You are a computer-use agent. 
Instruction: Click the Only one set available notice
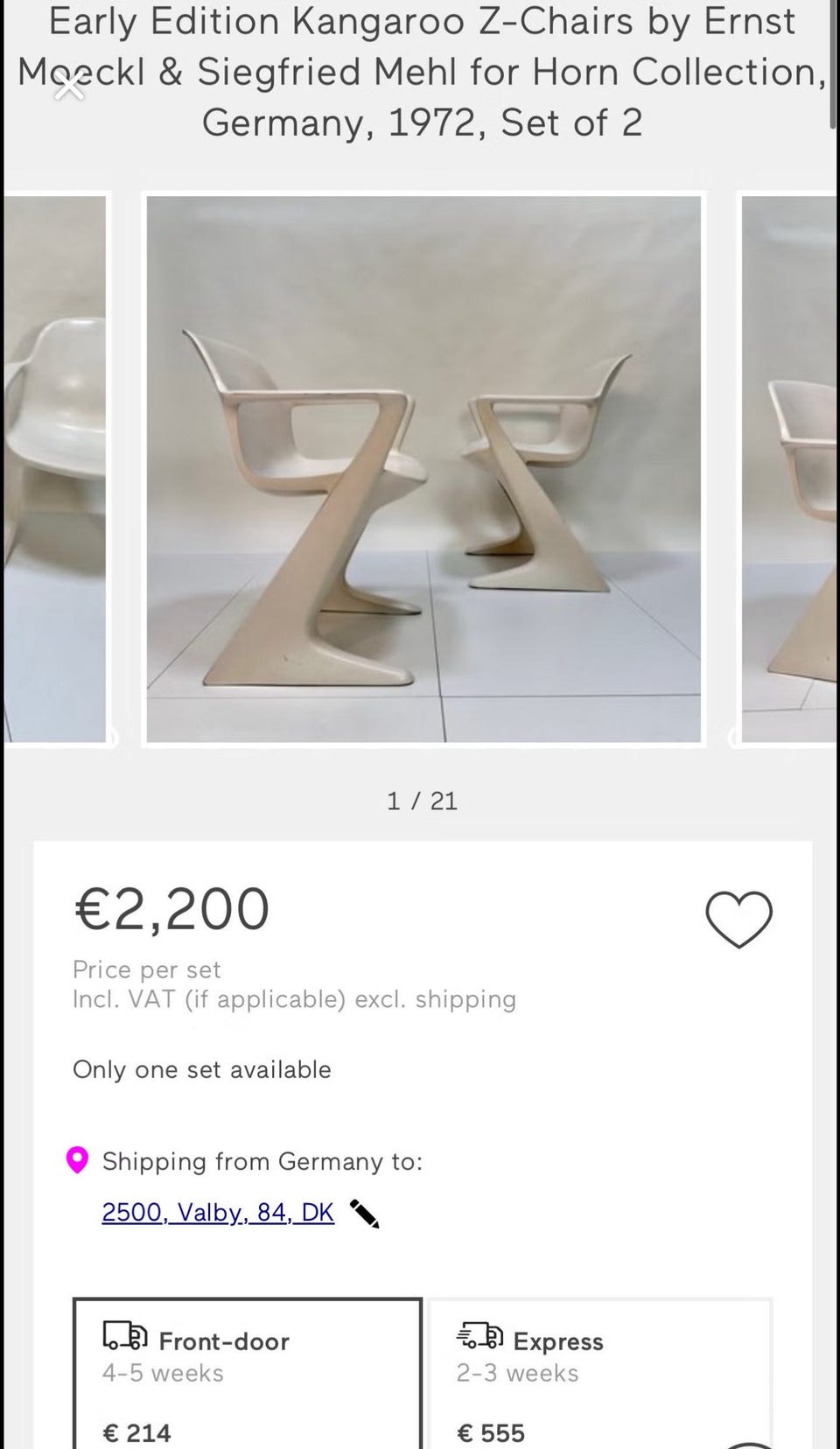pos(201,1069)
